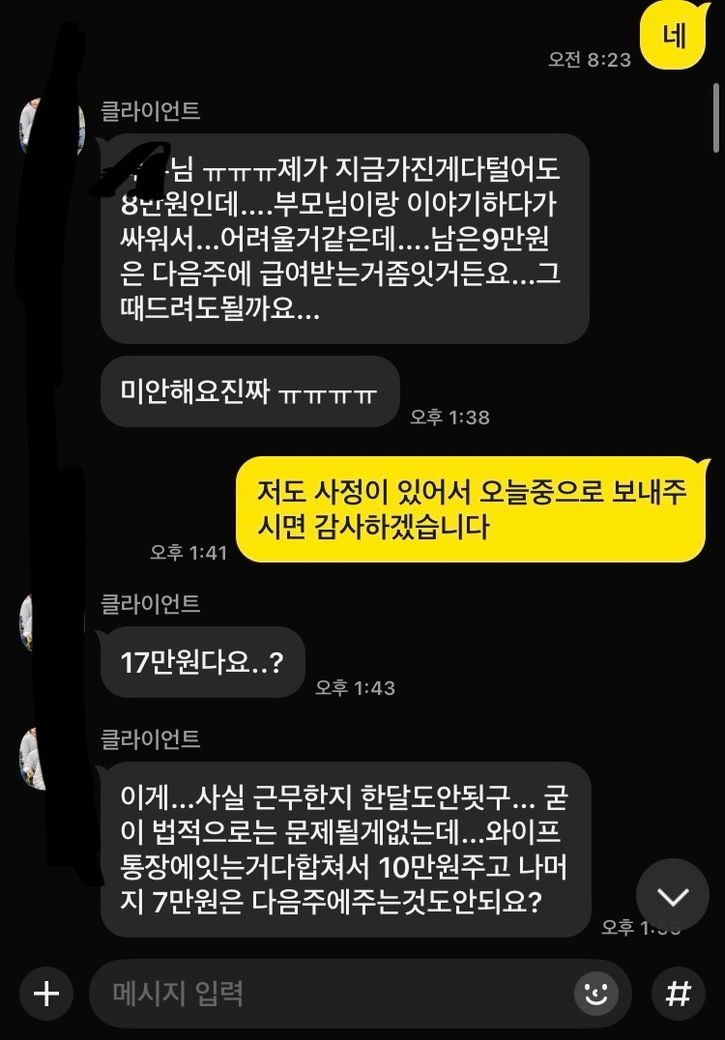Open 클라이언트 profile picture at top

click(x=52, y=125)
